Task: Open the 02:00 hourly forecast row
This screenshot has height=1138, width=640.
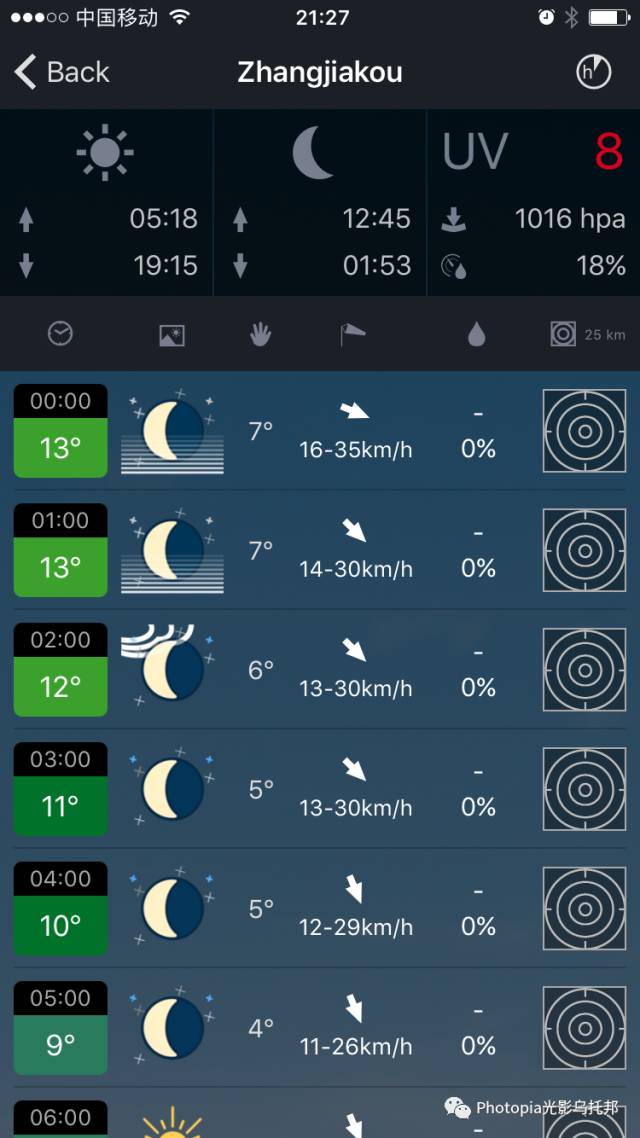Action: click(x=320, y=670)
